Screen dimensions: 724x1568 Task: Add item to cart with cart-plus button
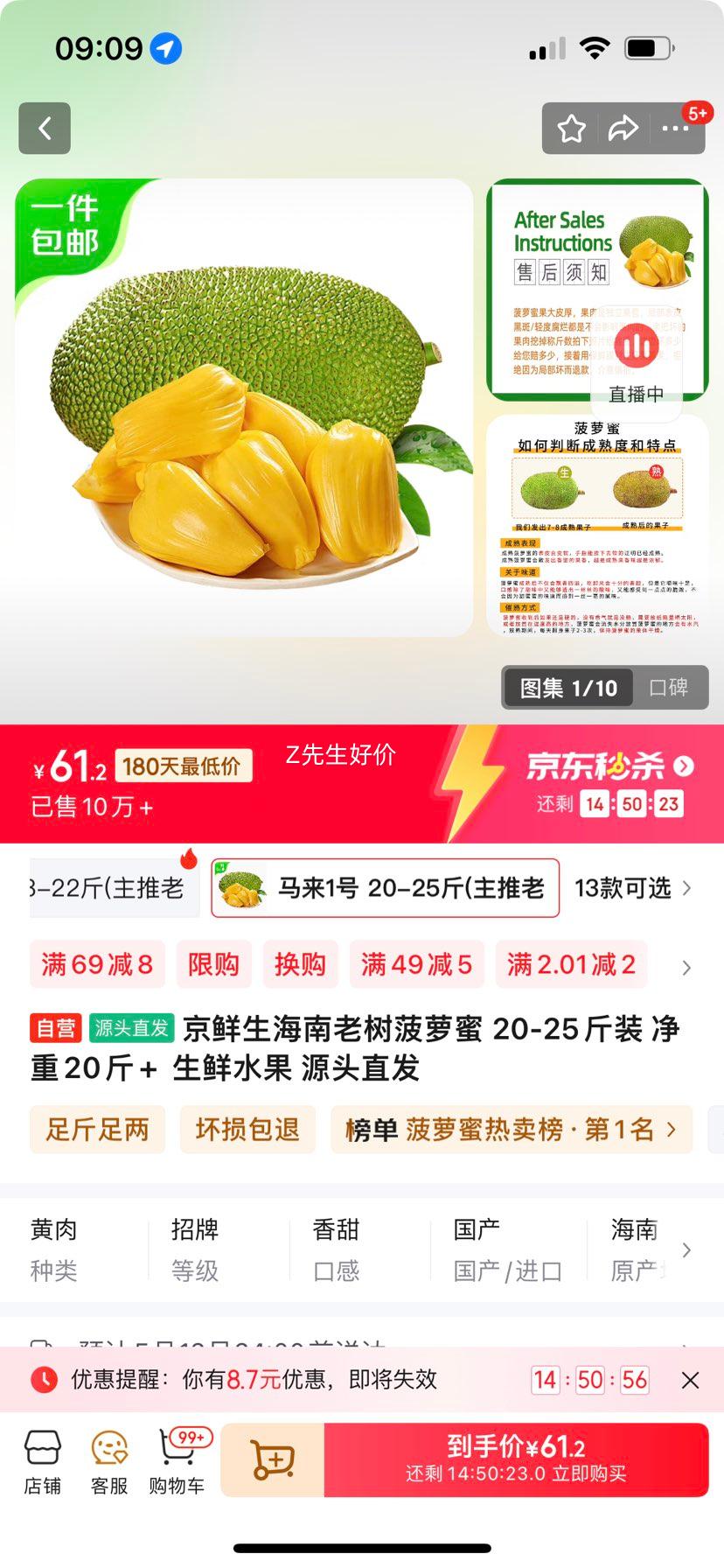tap(273, 1459)
